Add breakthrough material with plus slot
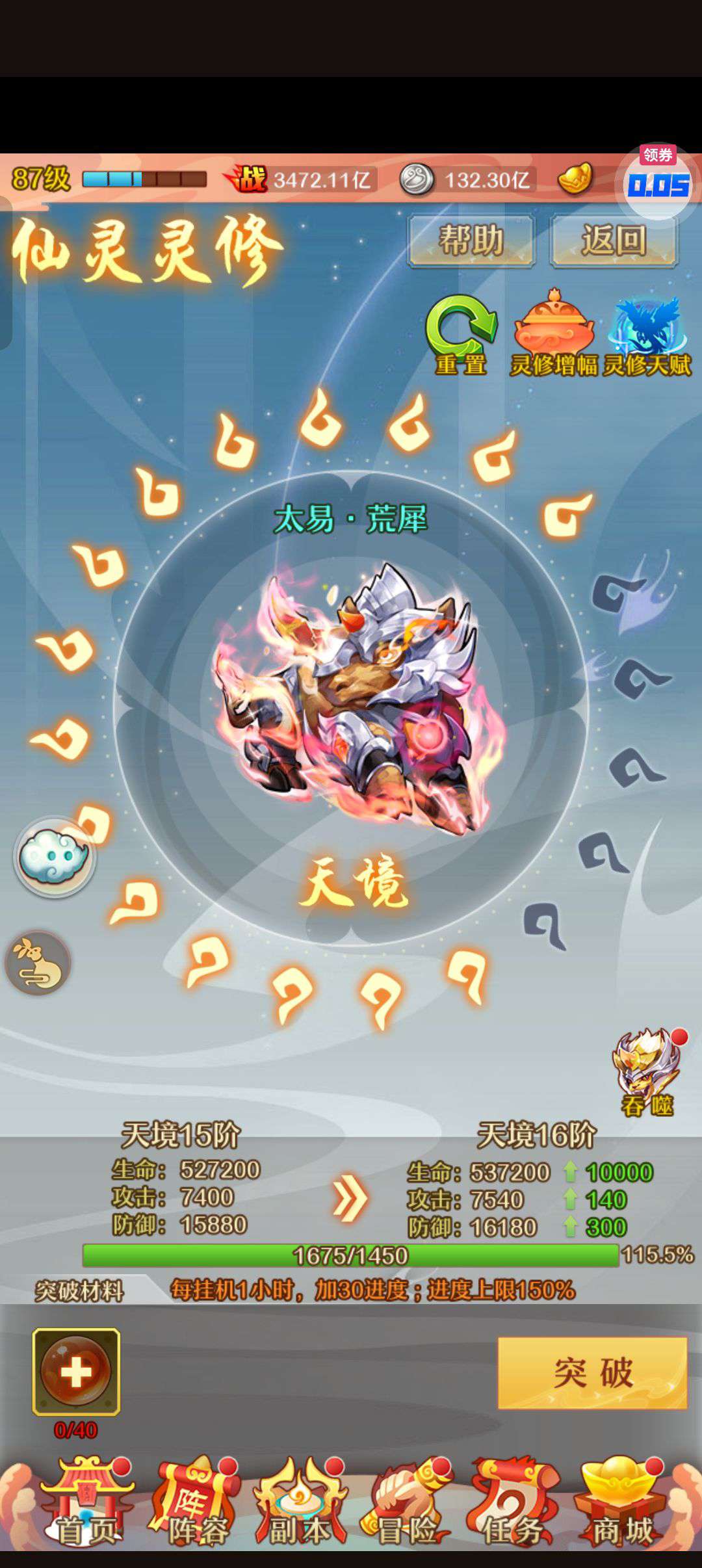 tap(76, 1372)
